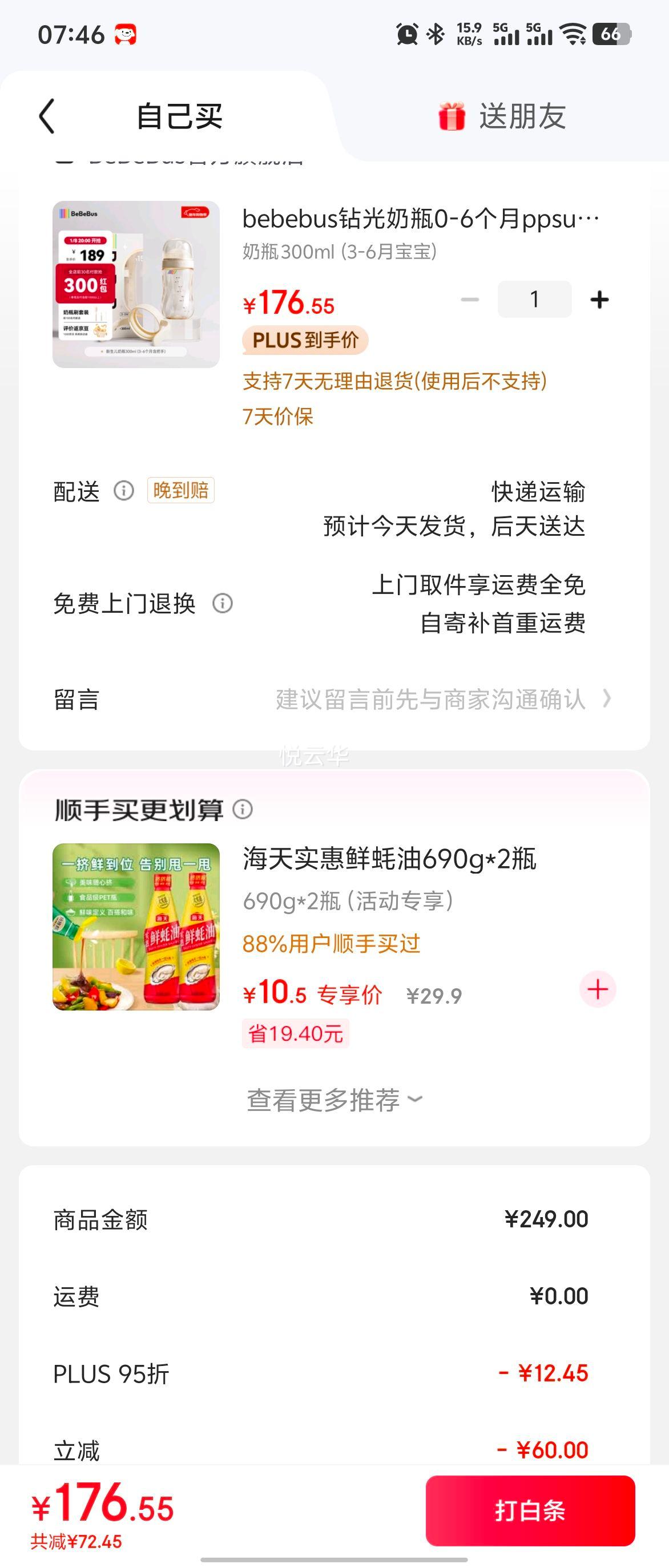Tap the 免费上门退换 info icon
Screen dimensions: 669x1568
(223, 604)
